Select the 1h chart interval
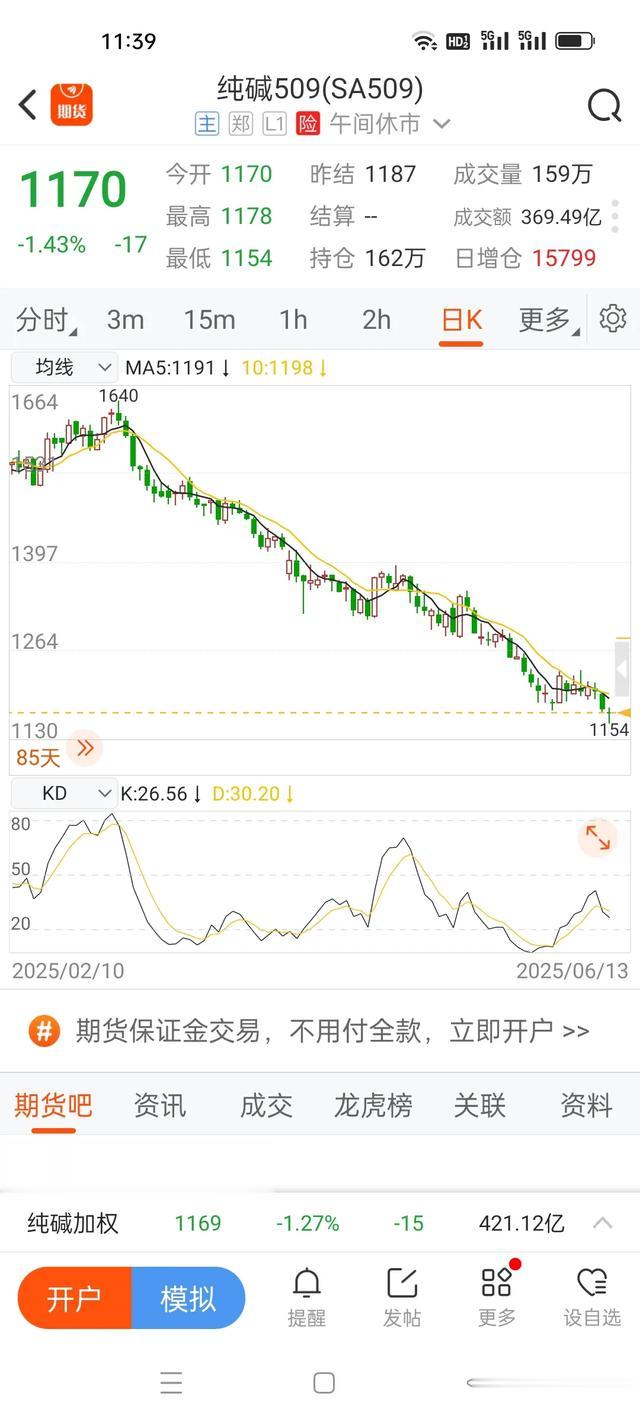 293,320
